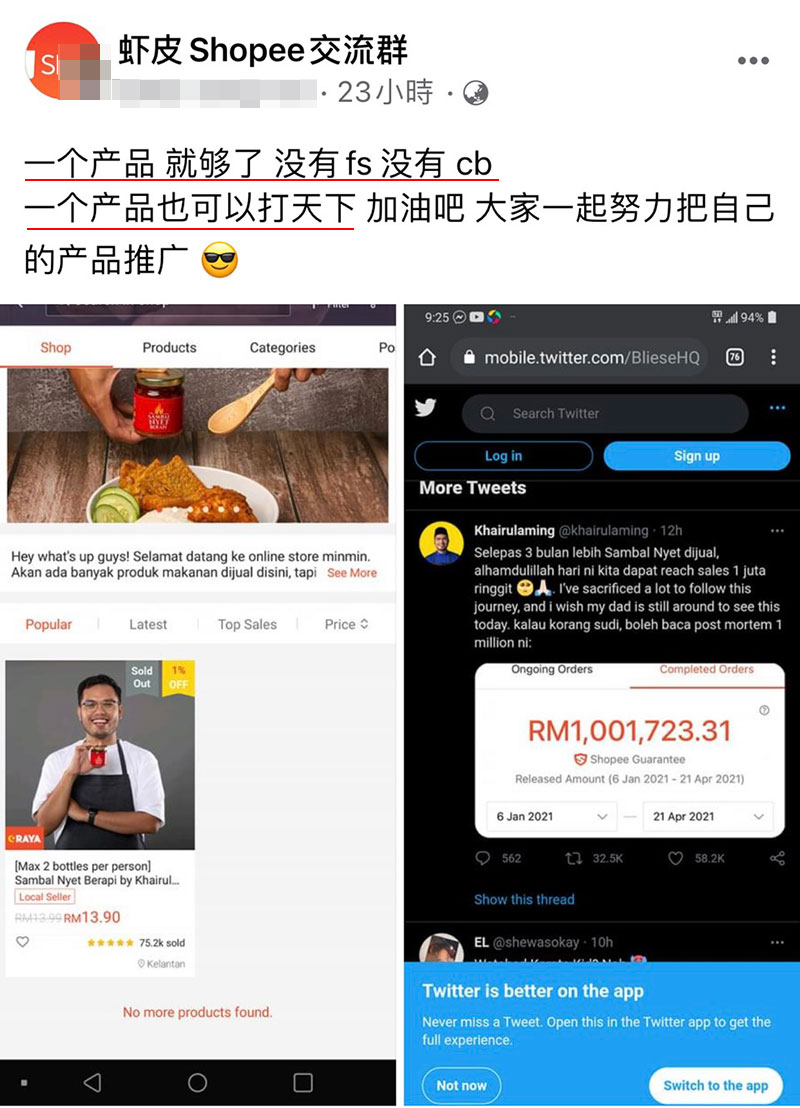The image size is (800, 1108).
Task: Open the 虾皮 Shopee交流群 group page
Action: (x=262, y=50)
